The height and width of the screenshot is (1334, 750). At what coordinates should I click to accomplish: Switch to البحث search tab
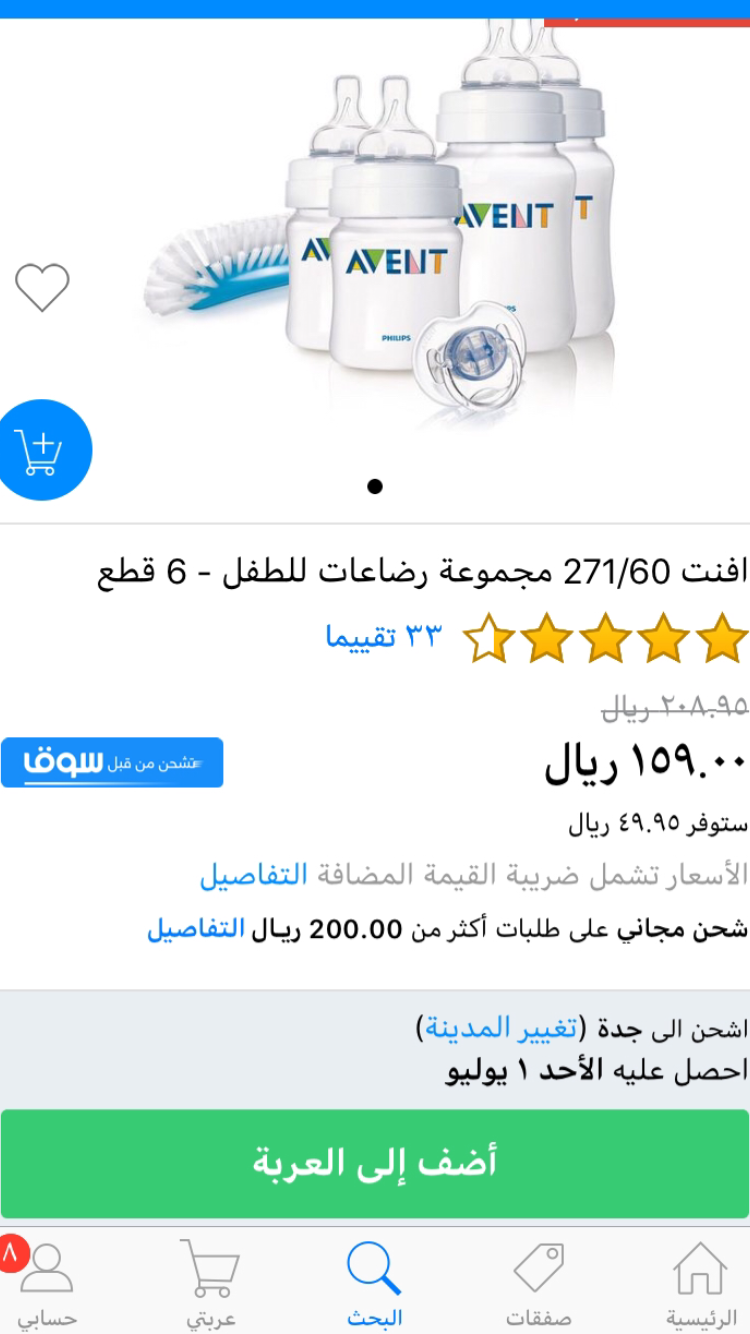coord(374,1284)
